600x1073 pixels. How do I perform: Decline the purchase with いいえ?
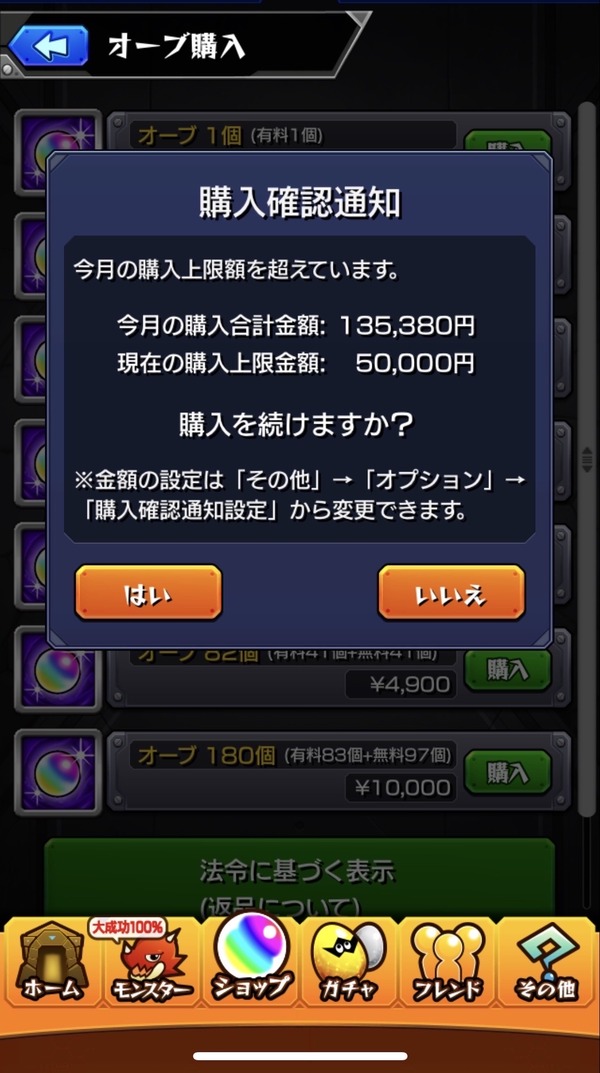tap(451, 593)
